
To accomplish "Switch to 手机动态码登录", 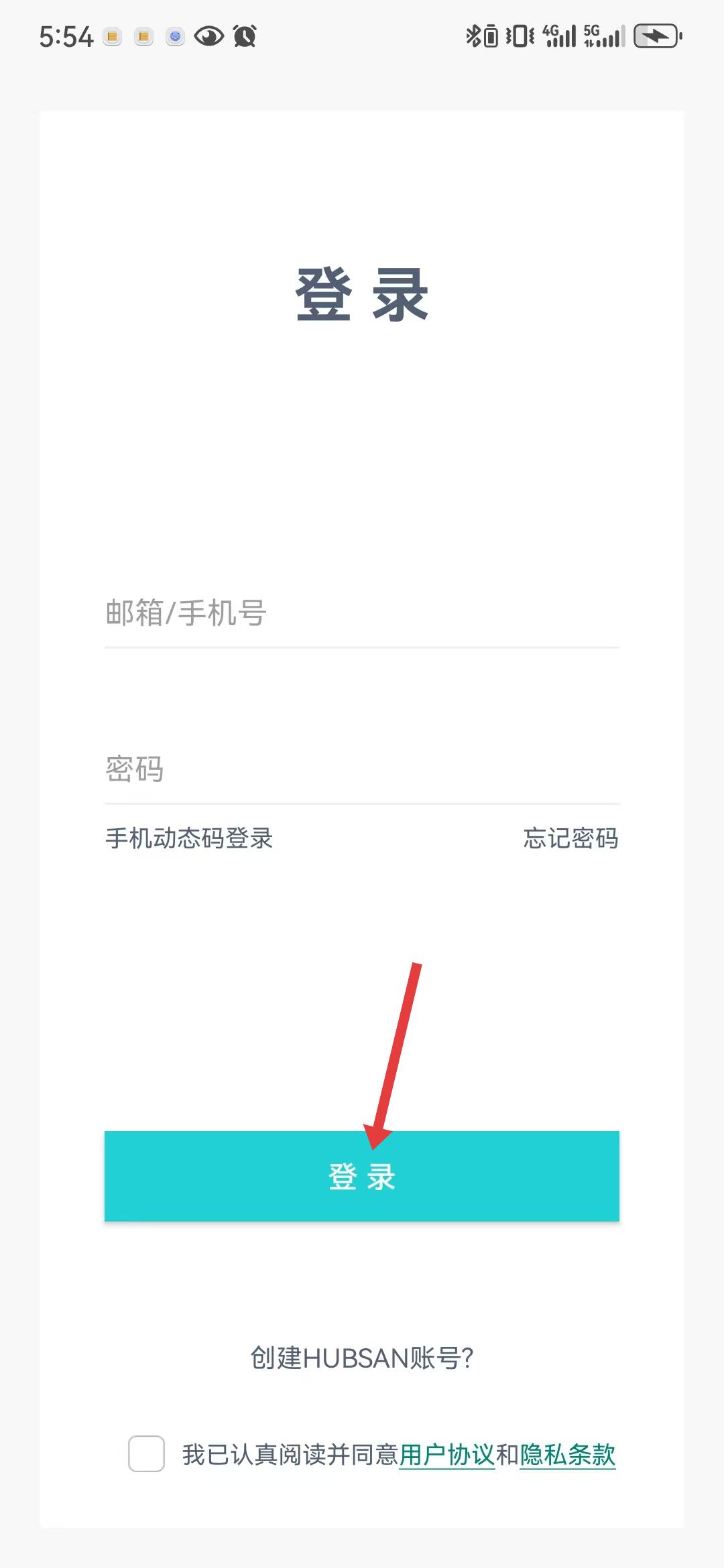I will [189, 838].
